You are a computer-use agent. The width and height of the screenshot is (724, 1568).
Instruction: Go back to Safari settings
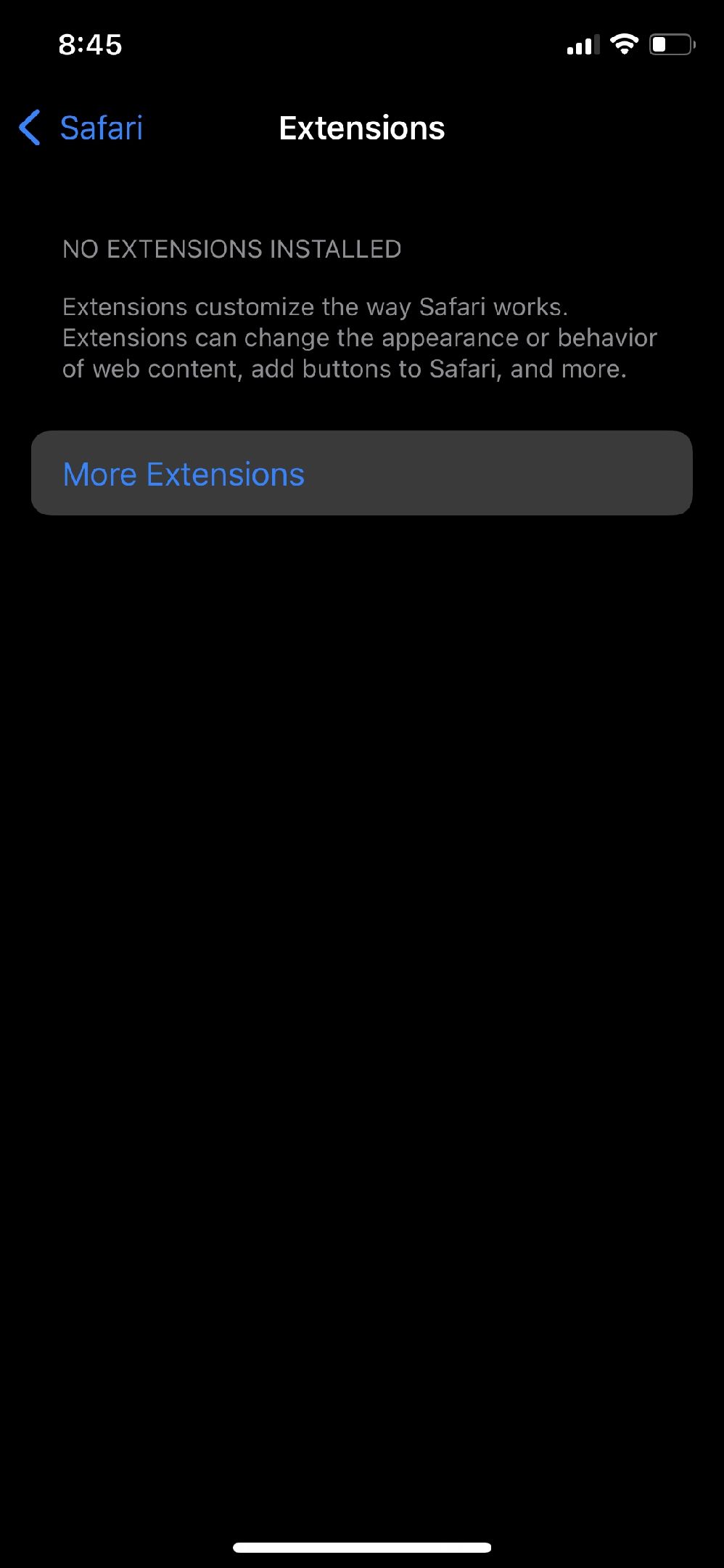point(81,128)
